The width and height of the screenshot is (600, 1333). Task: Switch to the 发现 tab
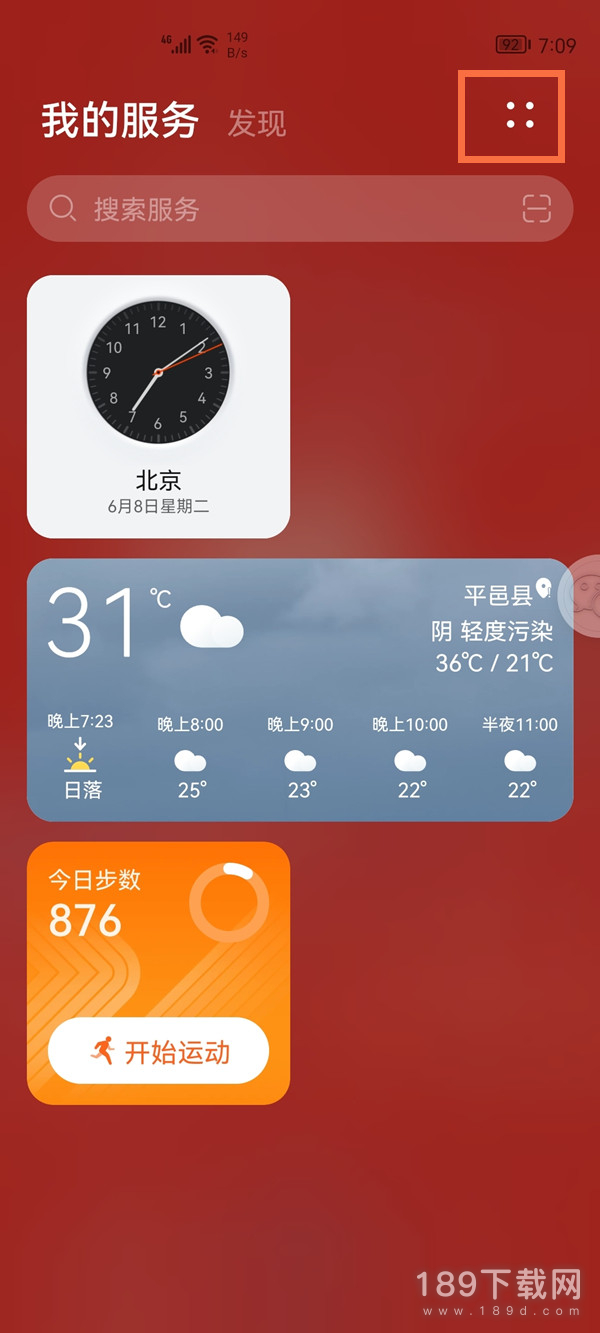point(257,123)
